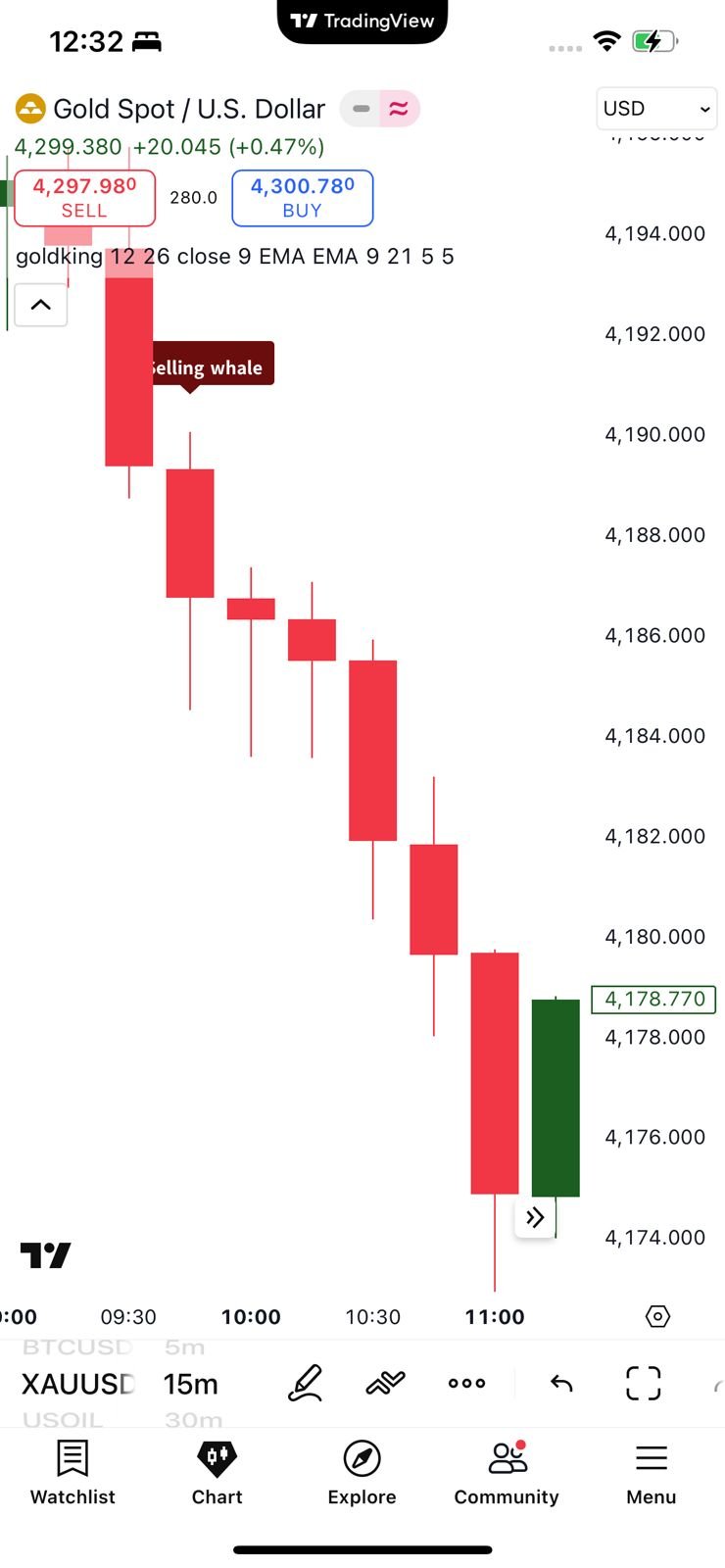The height and width of the screenshot is (1568, 725).
Task: Enter fullscreen chart mode
Action: 643,1383
